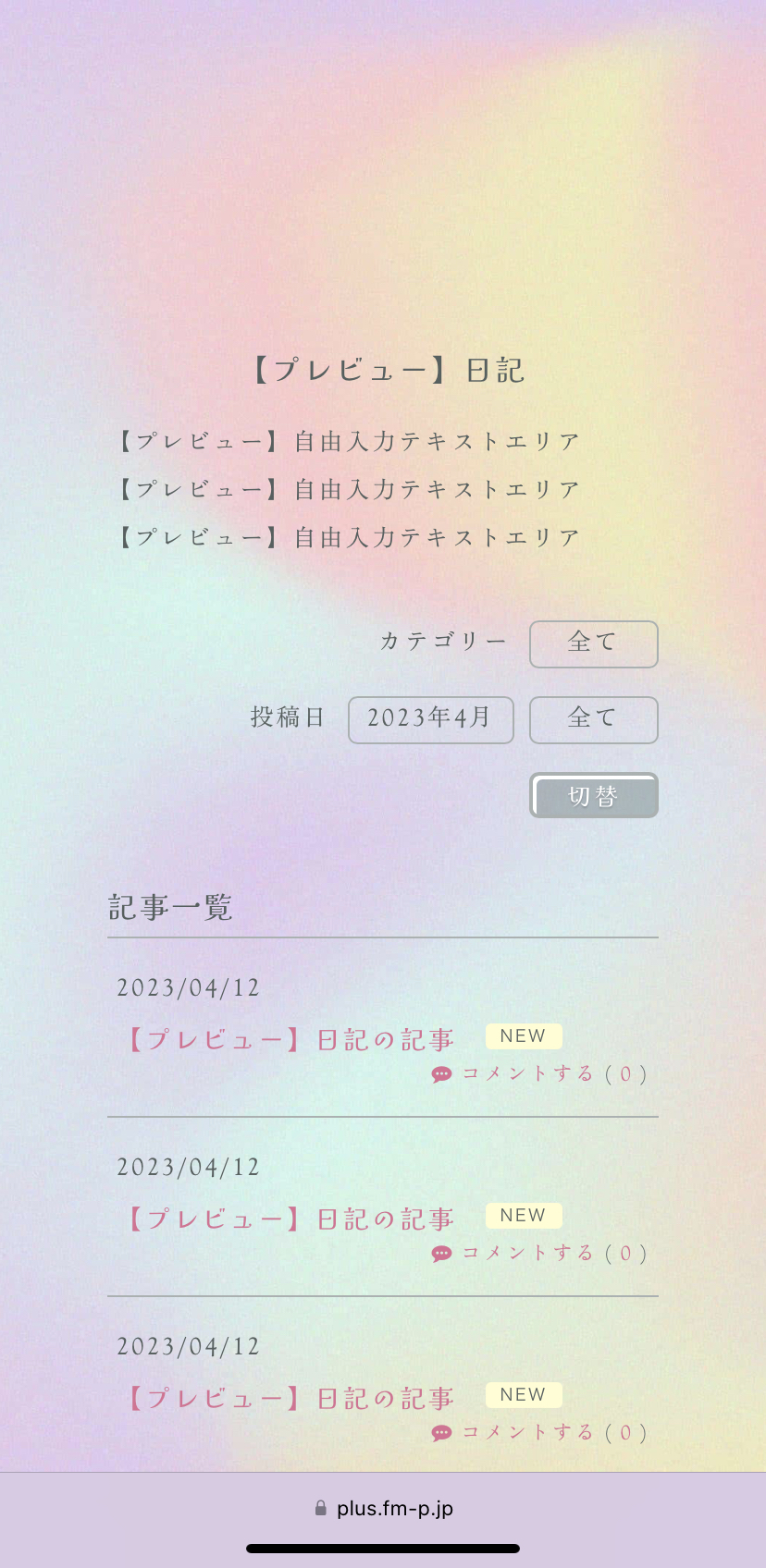
Task: Open the third 【プレビュー】日記の記事 link
Action: [x=290, y=1399]
